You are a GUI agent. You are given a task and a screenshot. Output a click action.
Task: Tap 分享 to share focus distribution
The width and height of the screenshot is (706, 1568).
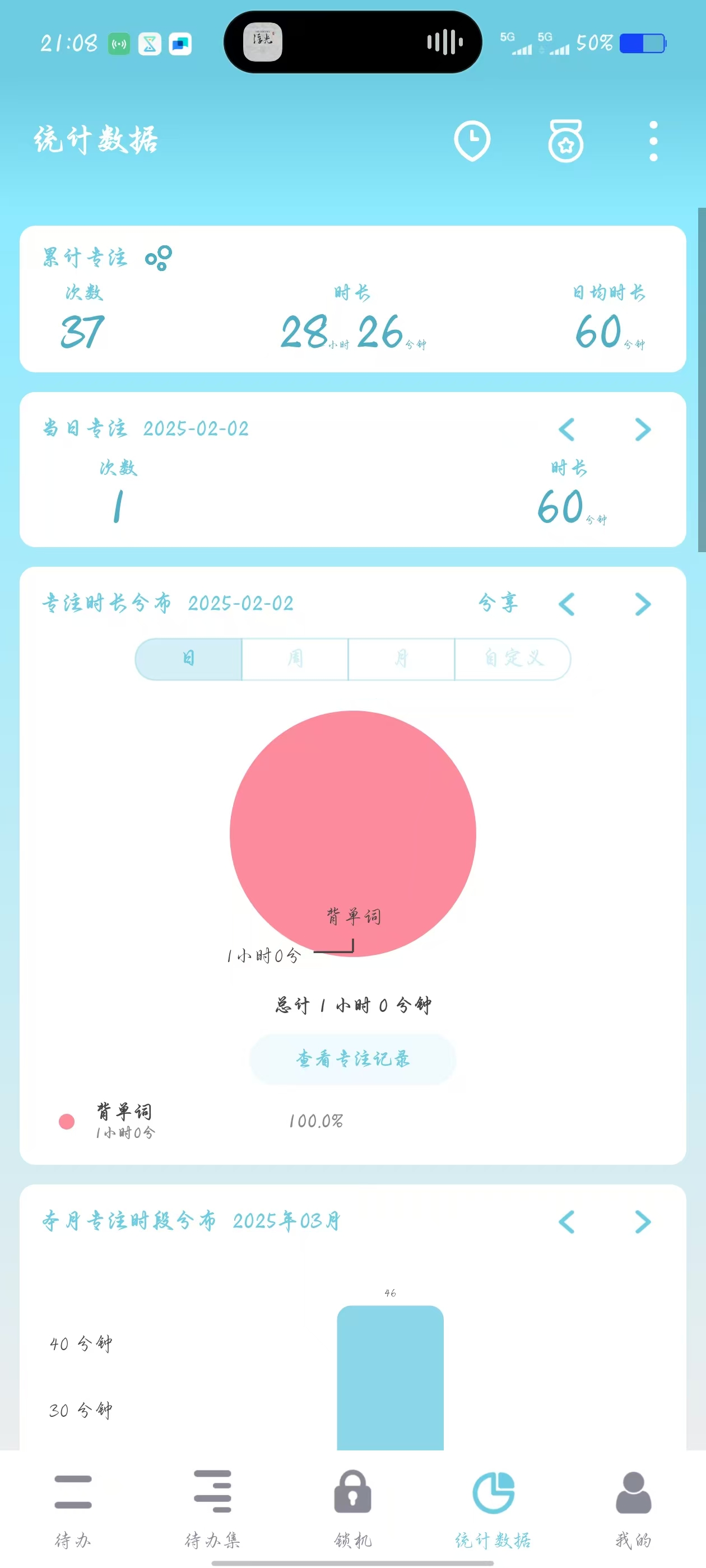pyautogui.click(x=498, y=603)
